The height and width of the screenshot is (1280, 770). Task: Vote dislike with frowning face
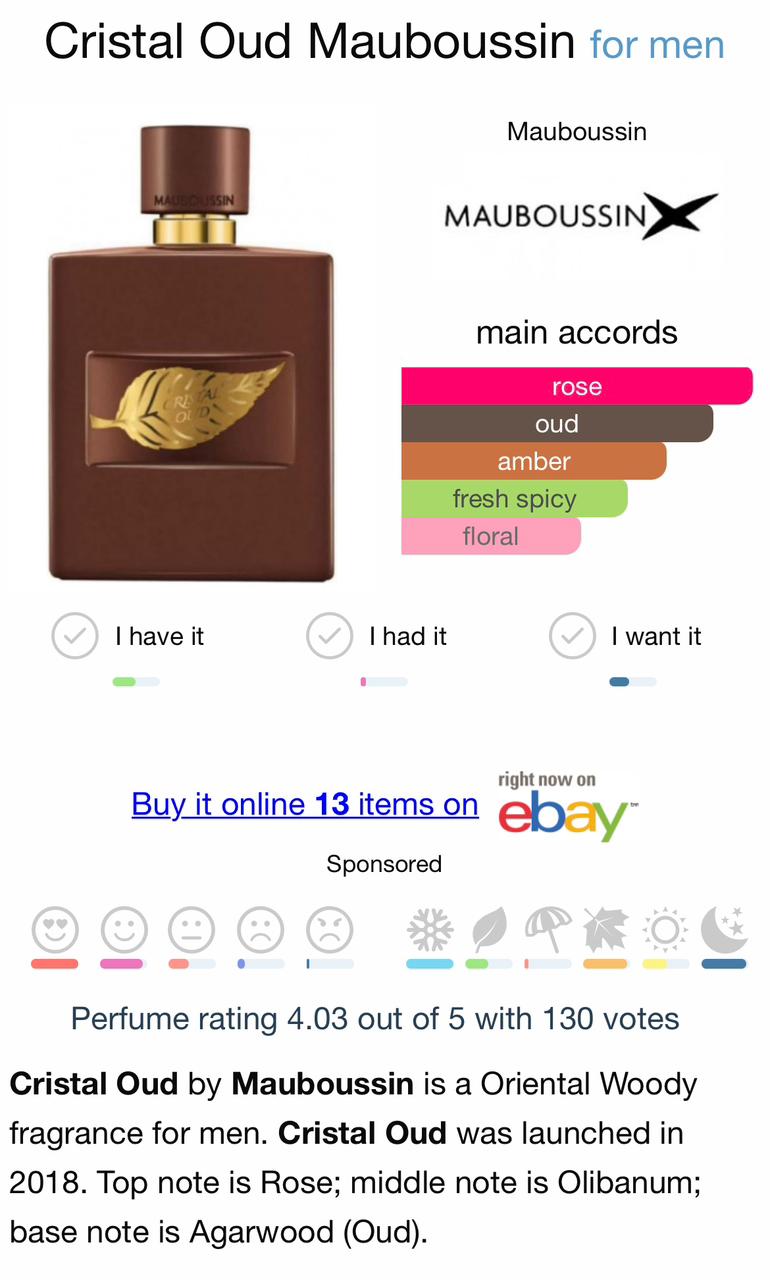261,930
